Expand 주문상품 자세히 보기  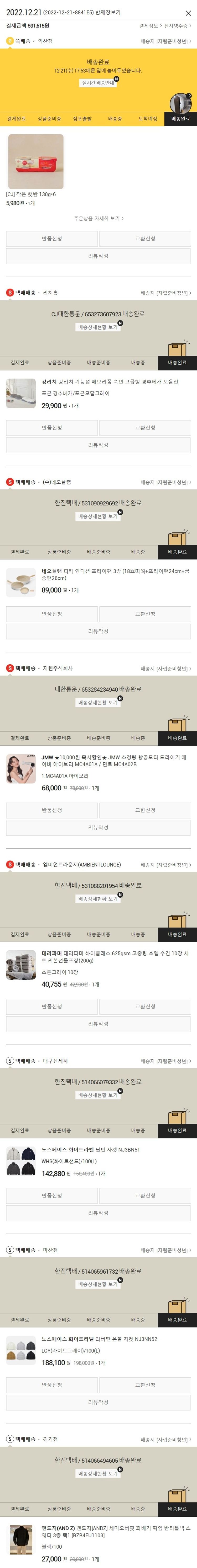tap(98, 218)
